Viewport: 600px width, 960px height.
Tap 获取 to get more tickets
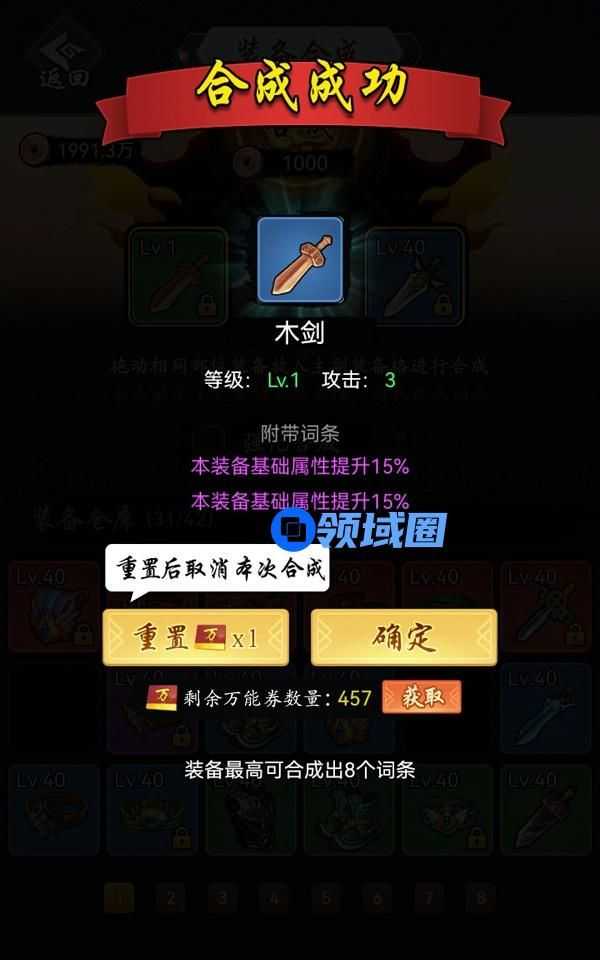[x=421, y=697]
